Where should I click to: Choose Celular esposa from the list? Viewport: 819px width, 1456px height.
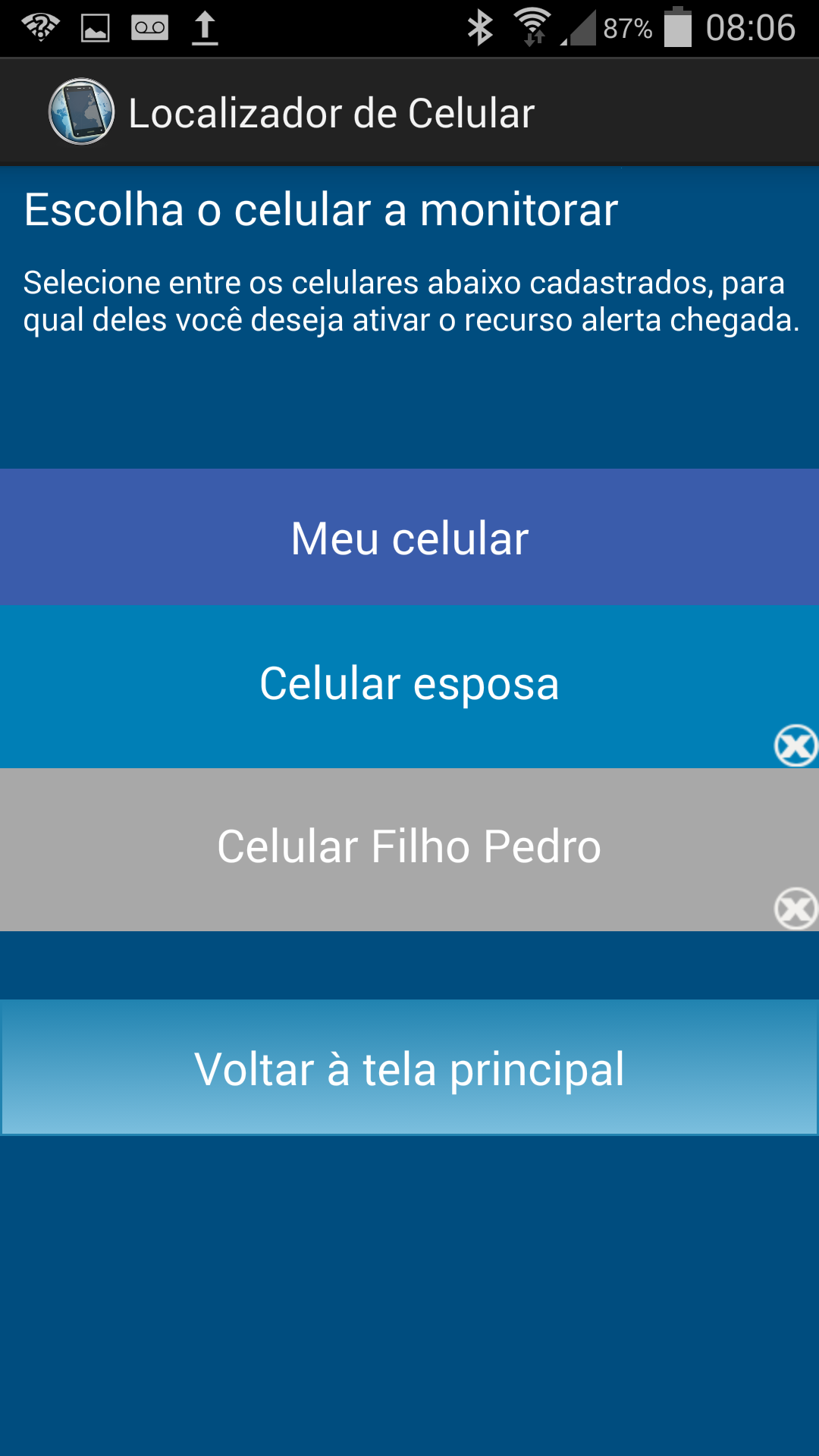pos(409,684)
